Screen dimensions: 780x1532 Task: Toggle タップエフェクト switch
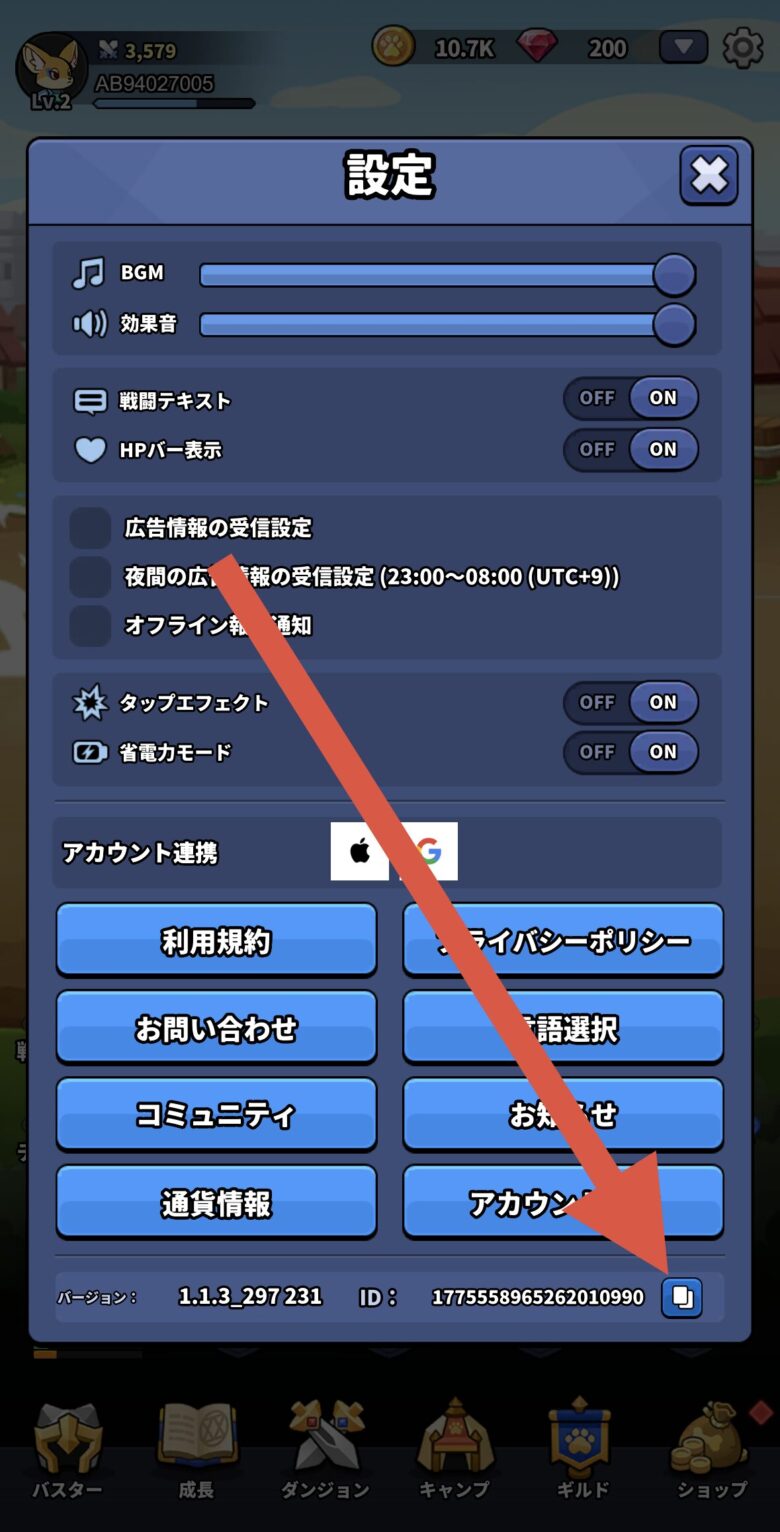[x=630, y=703]
